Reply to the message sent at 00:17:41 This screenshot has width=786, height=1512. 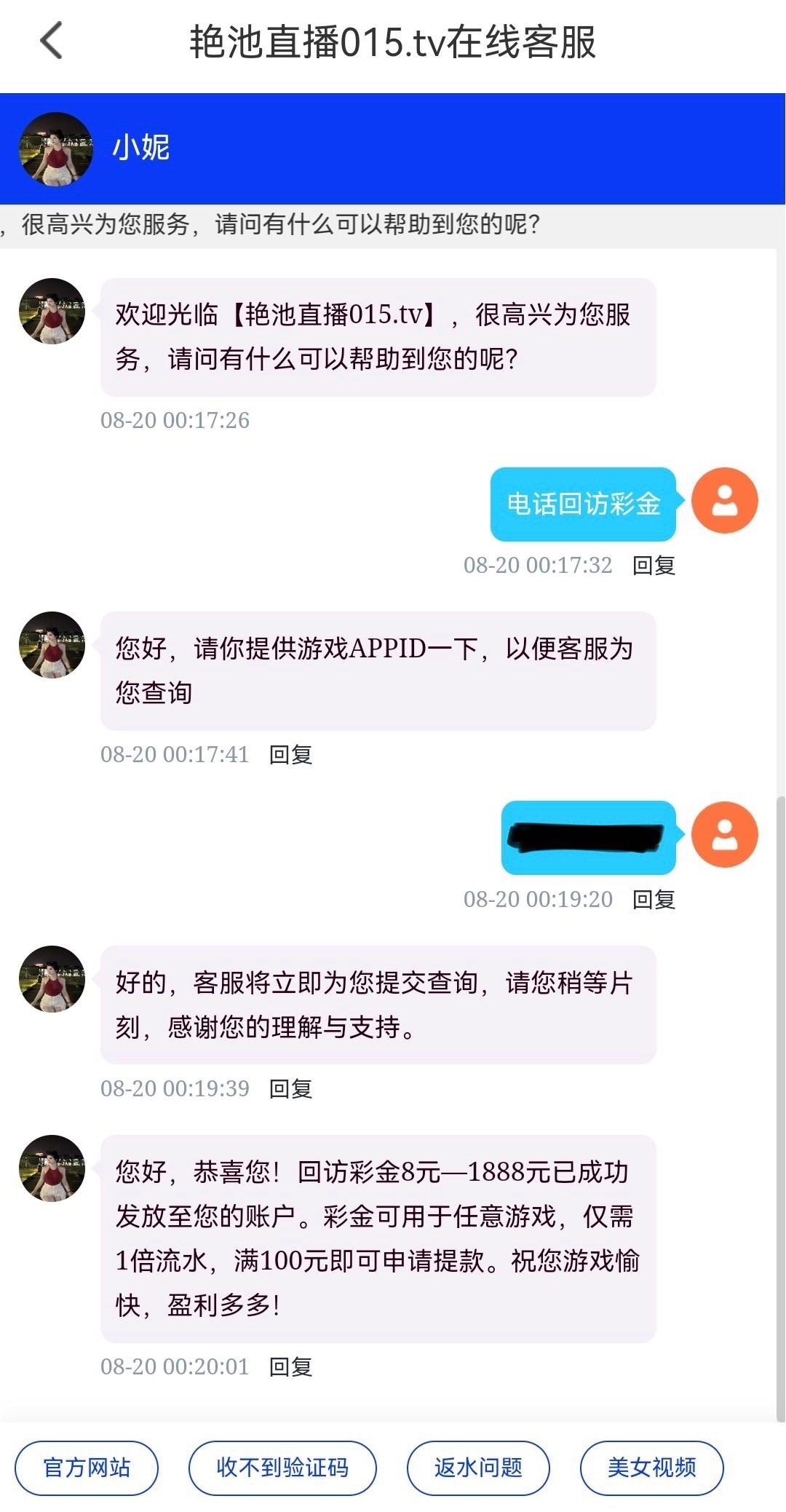[x=290, y=754]
